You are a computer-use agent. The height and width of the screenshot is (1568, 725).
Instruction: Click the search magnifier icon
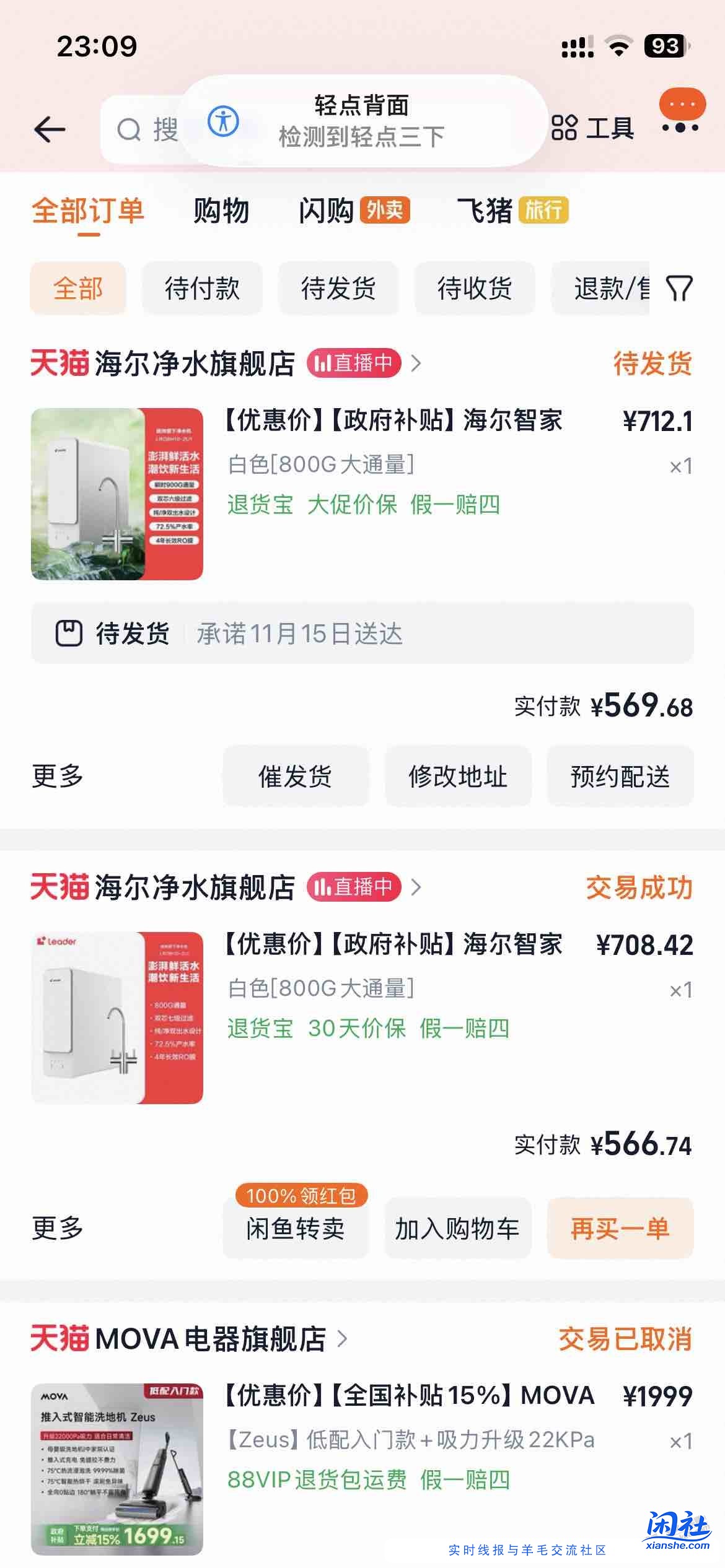click(x=128, y=128)
